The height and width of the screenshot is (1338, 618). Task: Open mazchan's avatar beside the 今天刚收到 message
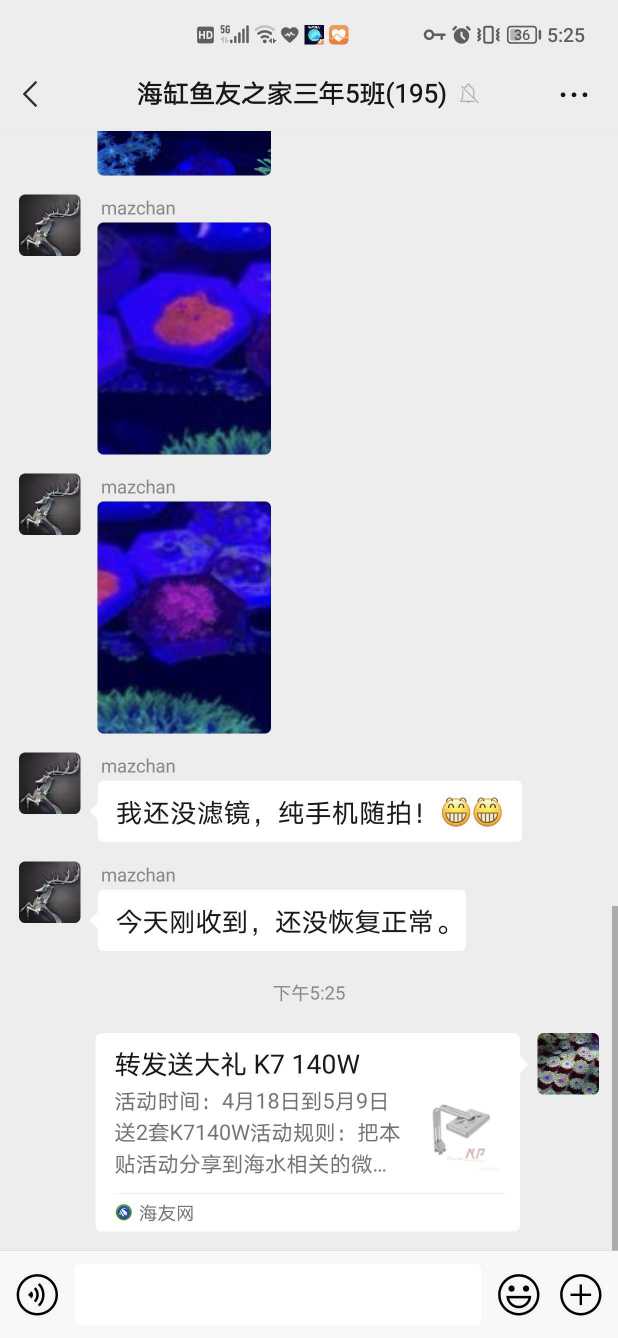pos(50,892)
